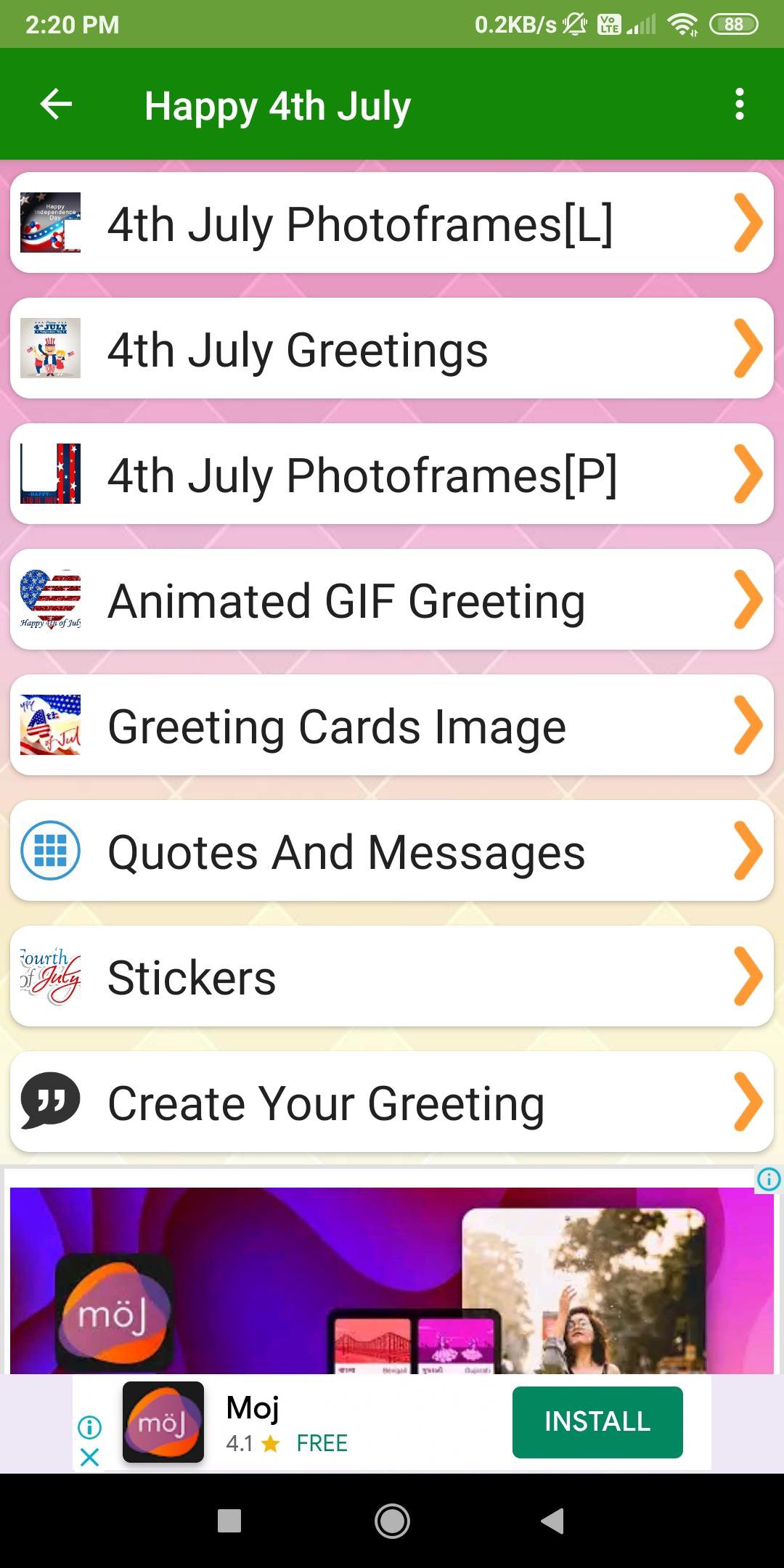
Task: Open 4th July Photoframes[L]
Action: (392, 223)
